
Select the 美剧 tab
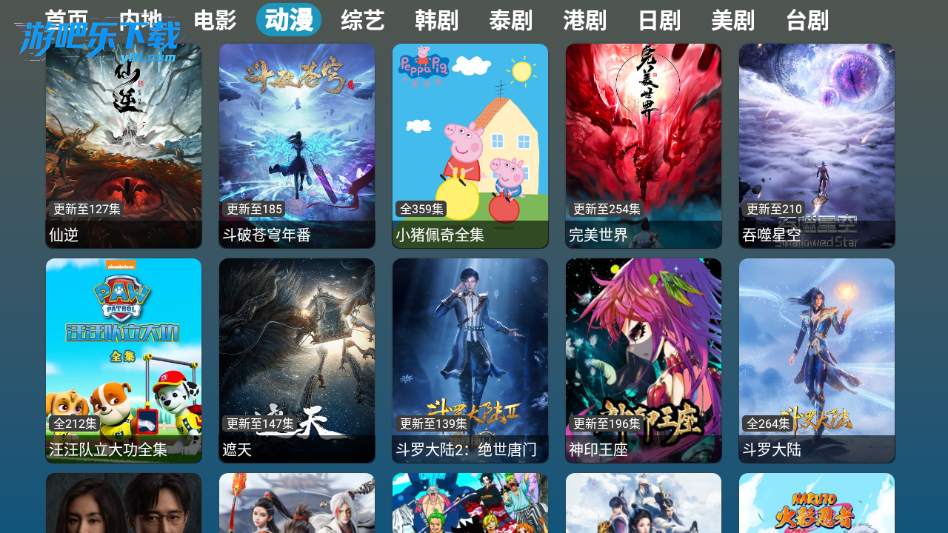pyautogui.click(x=733, y=20)
